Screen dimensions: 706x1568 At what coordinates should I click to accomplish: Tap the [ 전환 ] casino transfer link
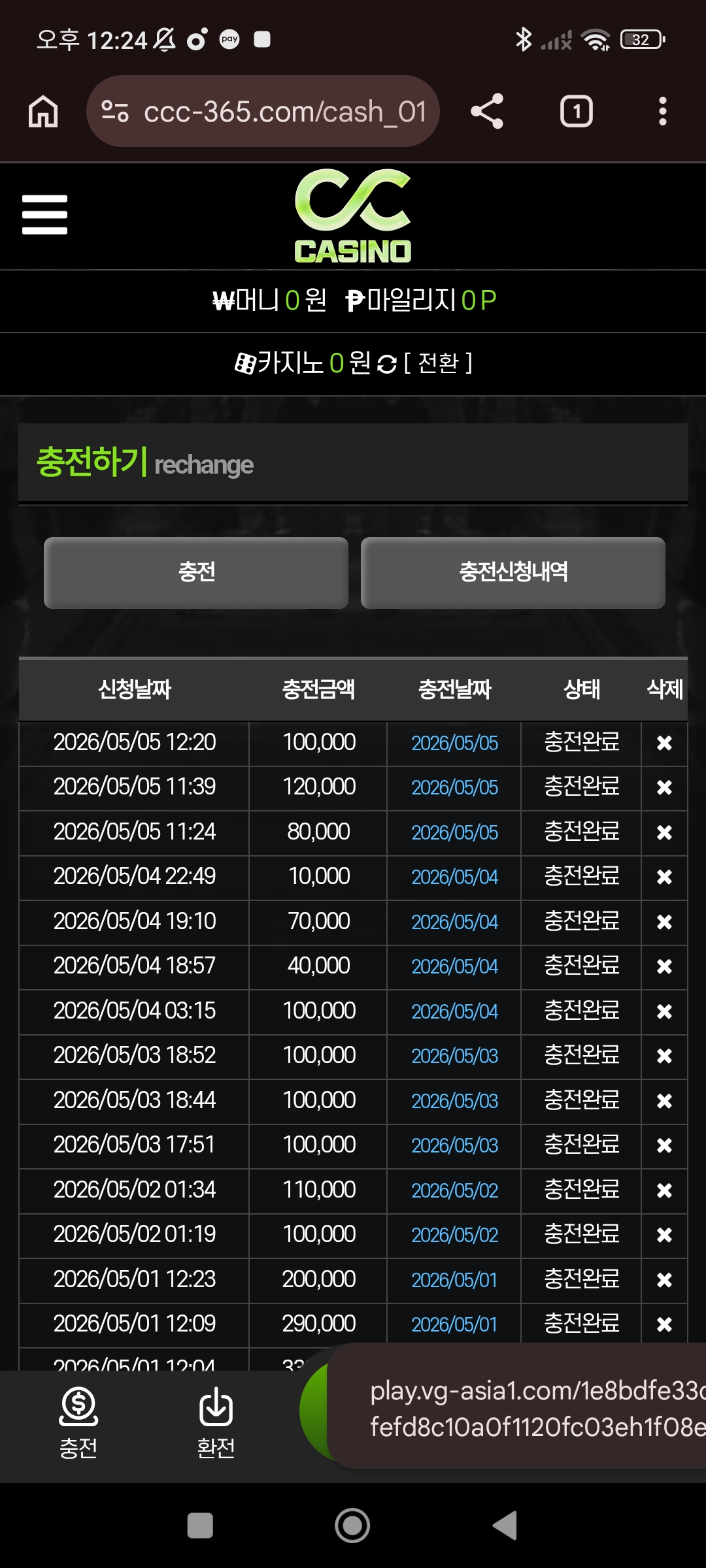[x=438, y=363]
